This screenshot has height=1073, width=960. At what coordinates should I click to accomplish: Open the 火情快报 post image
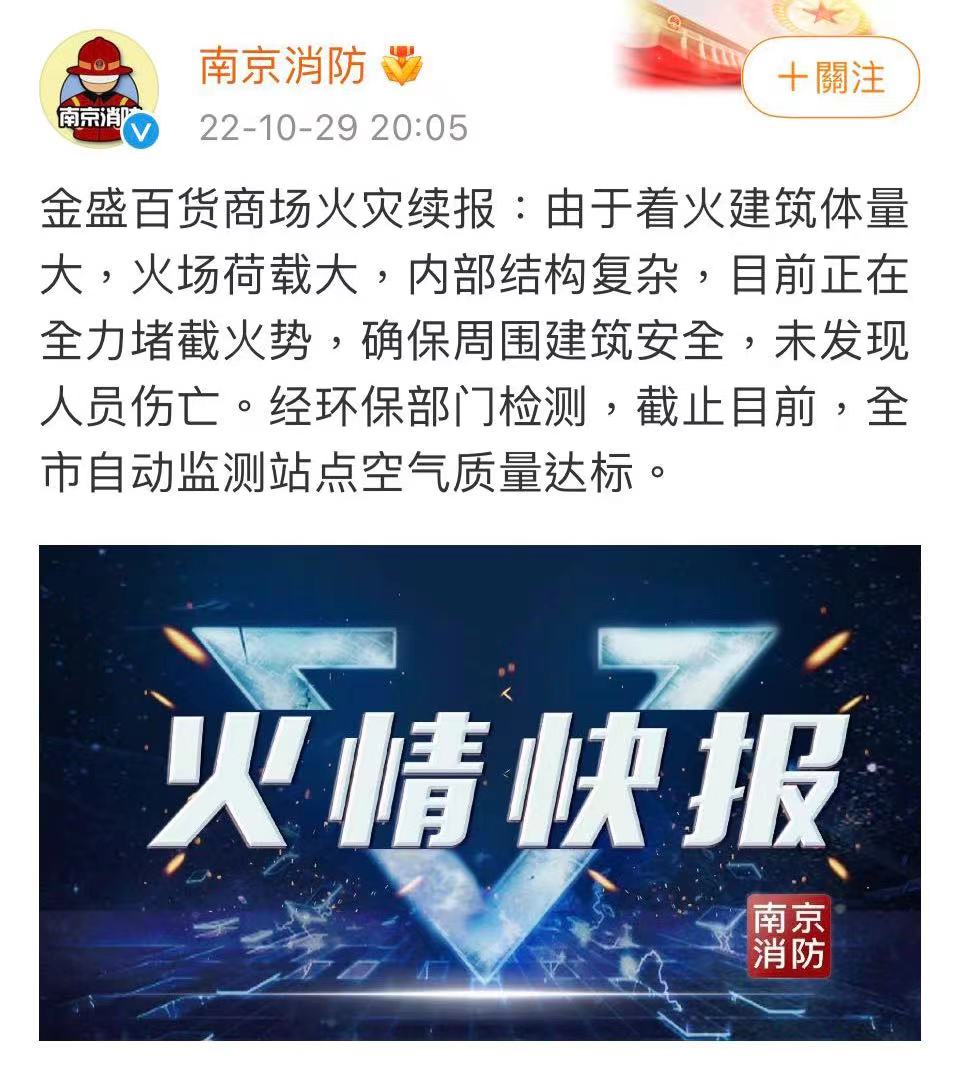click(480, 792)
